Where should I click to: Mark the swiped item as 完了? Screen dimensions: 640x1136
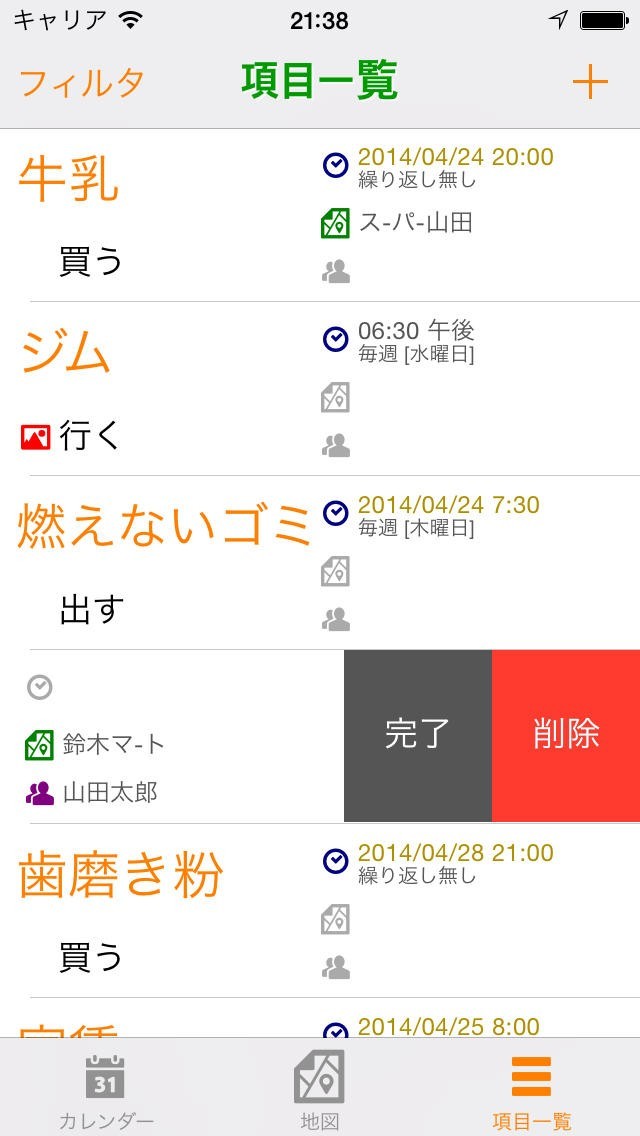417,735
